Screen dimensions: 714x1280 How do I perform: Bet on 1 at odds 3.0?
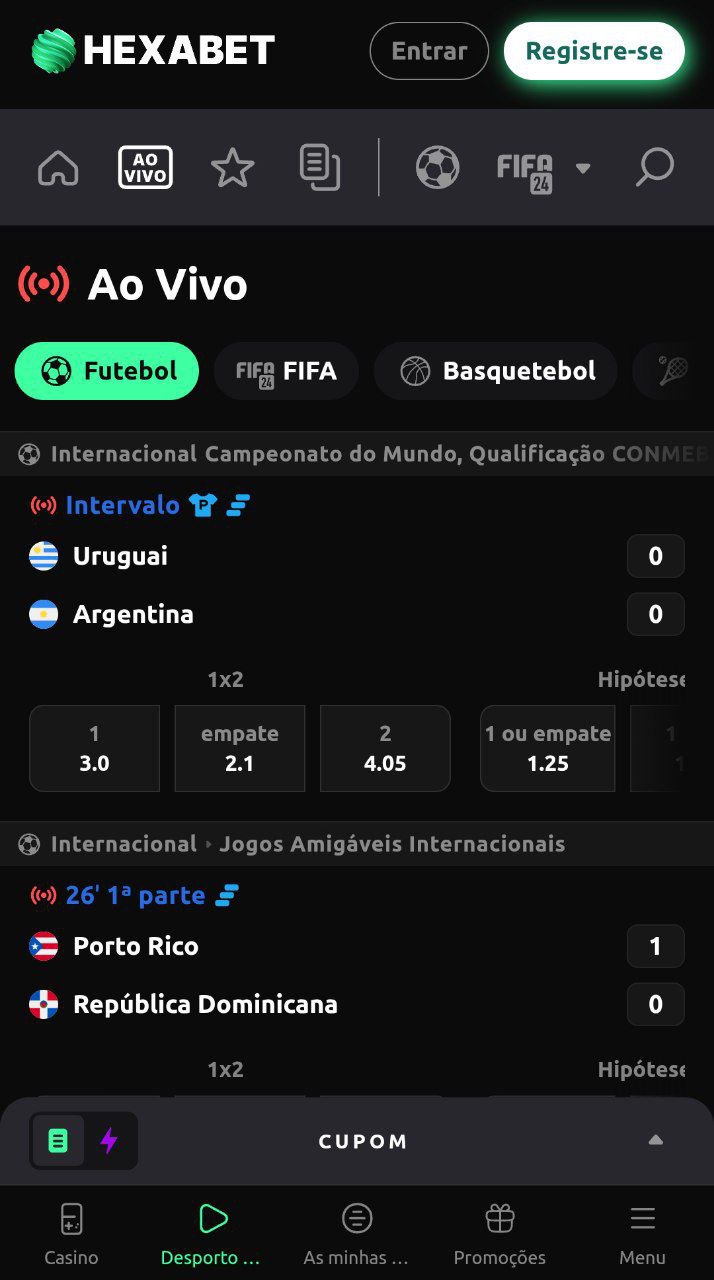(94, 748)
